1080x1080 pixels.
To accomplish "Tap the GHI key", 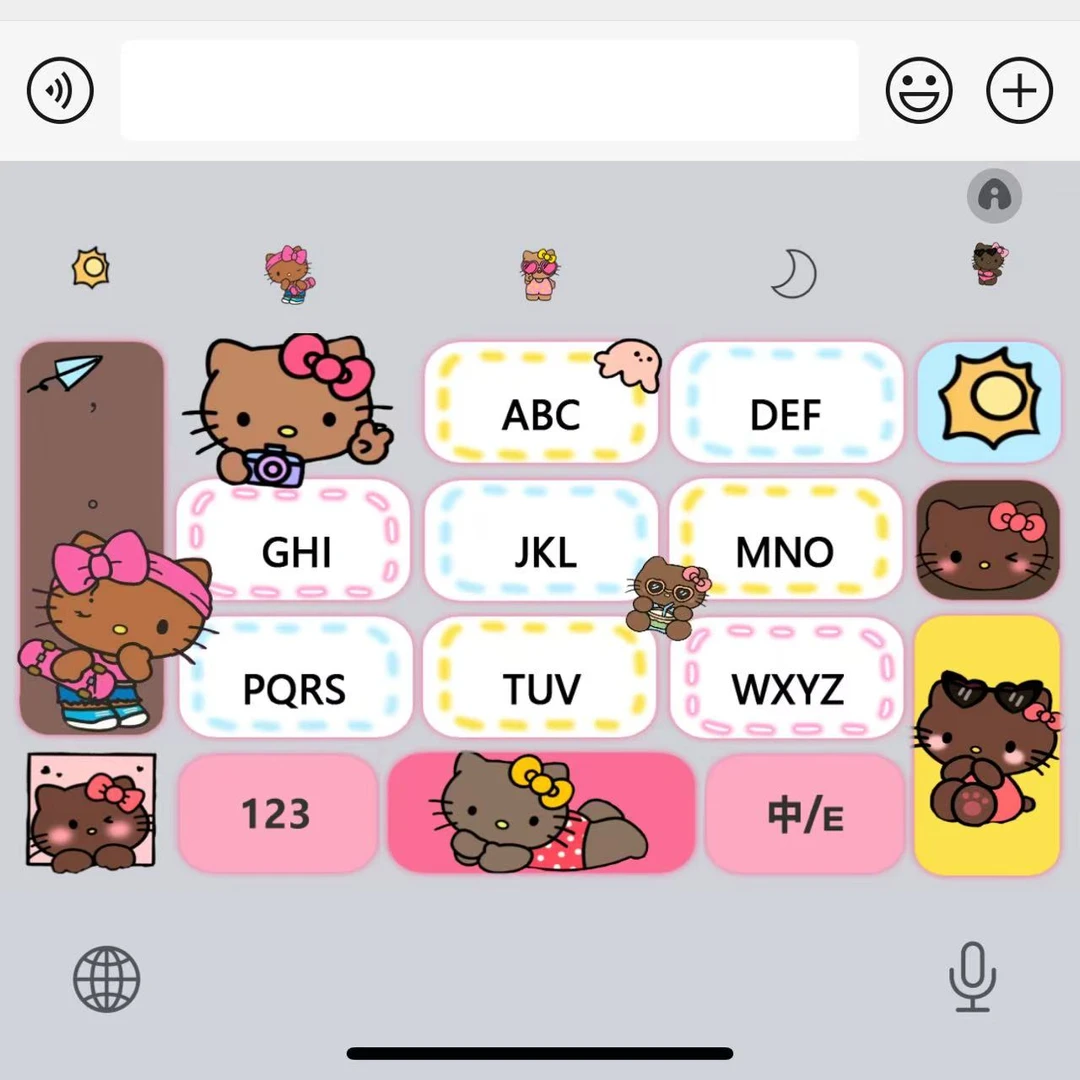I will pos(294,540).
